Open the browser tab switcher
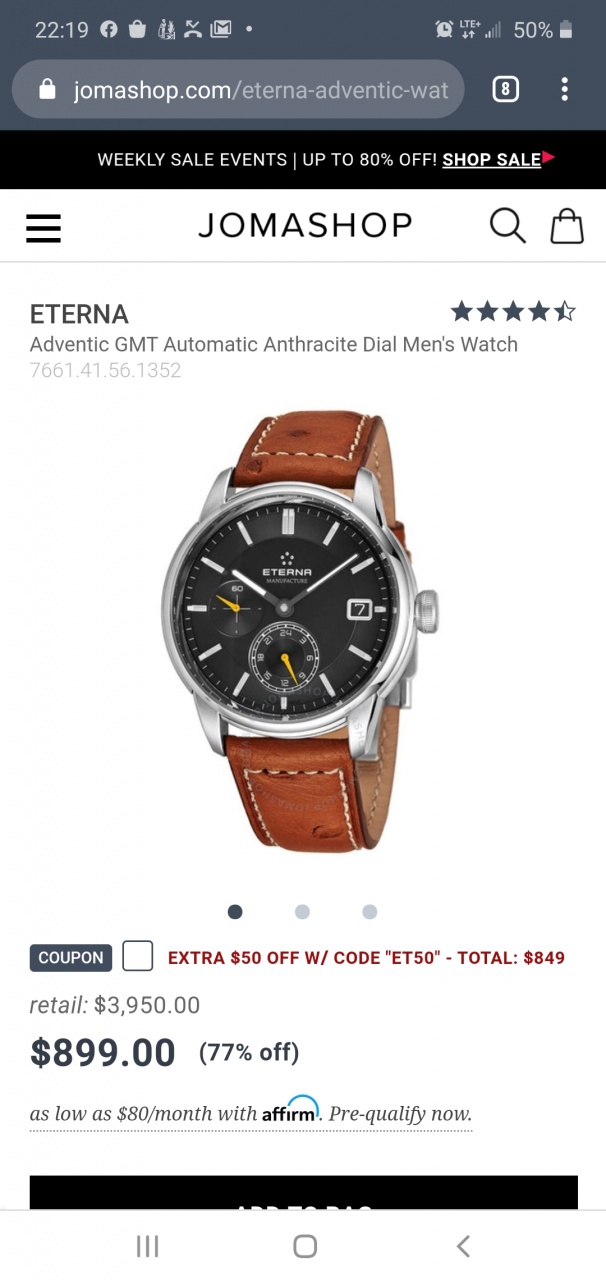The image size is (606, 1280). point(505,90)
